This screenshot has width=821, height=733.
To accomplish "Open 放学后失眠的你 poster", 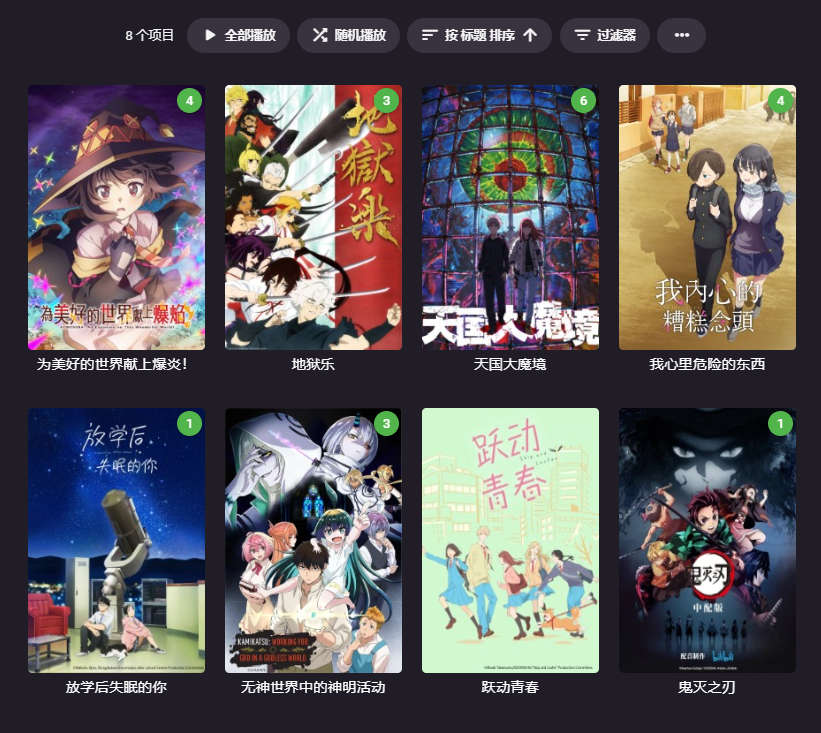I will 116,540.
